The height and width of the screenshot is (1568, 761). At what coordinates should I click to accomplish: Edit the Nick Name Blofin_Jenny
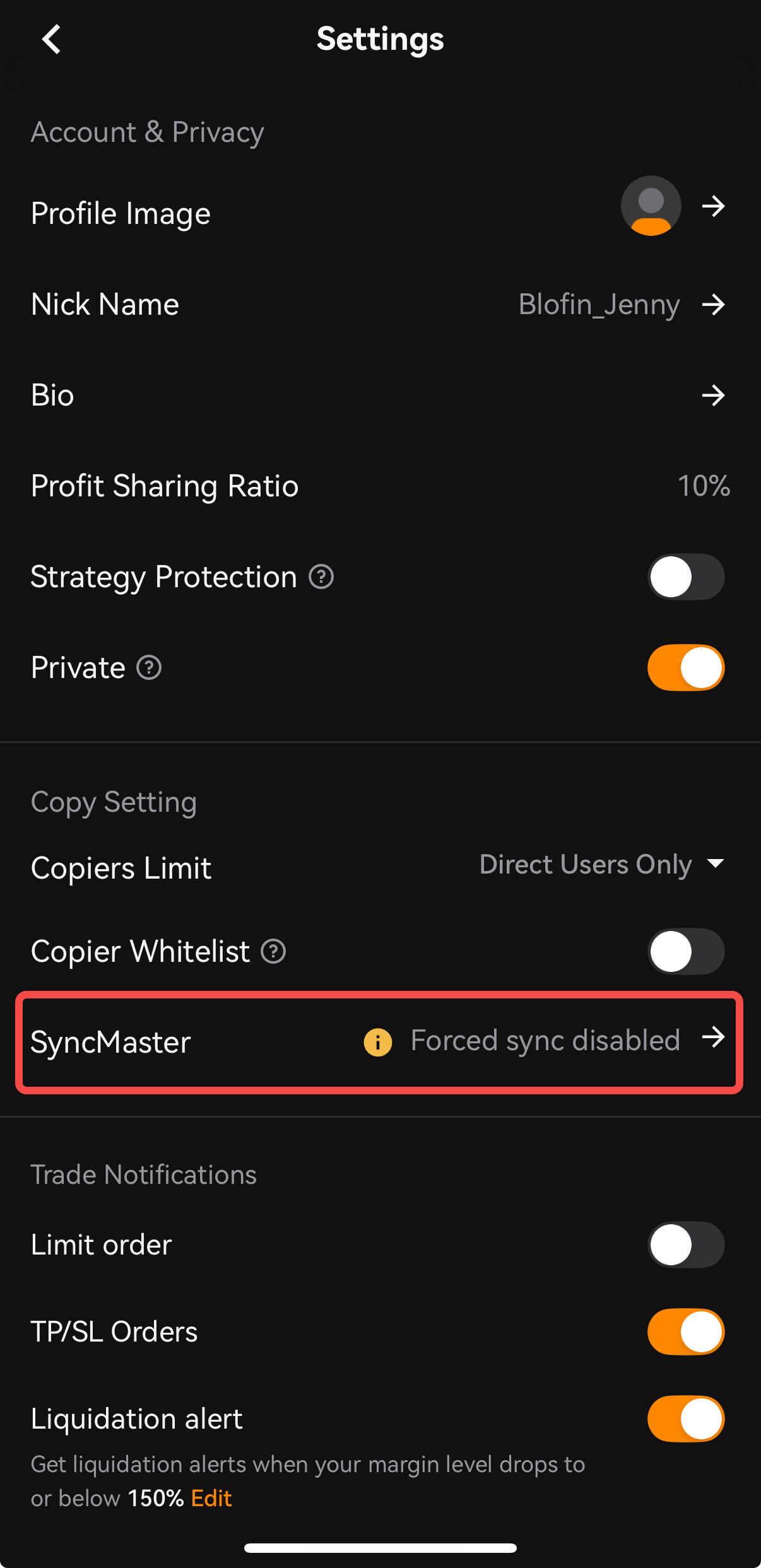[x=713, y=305]
